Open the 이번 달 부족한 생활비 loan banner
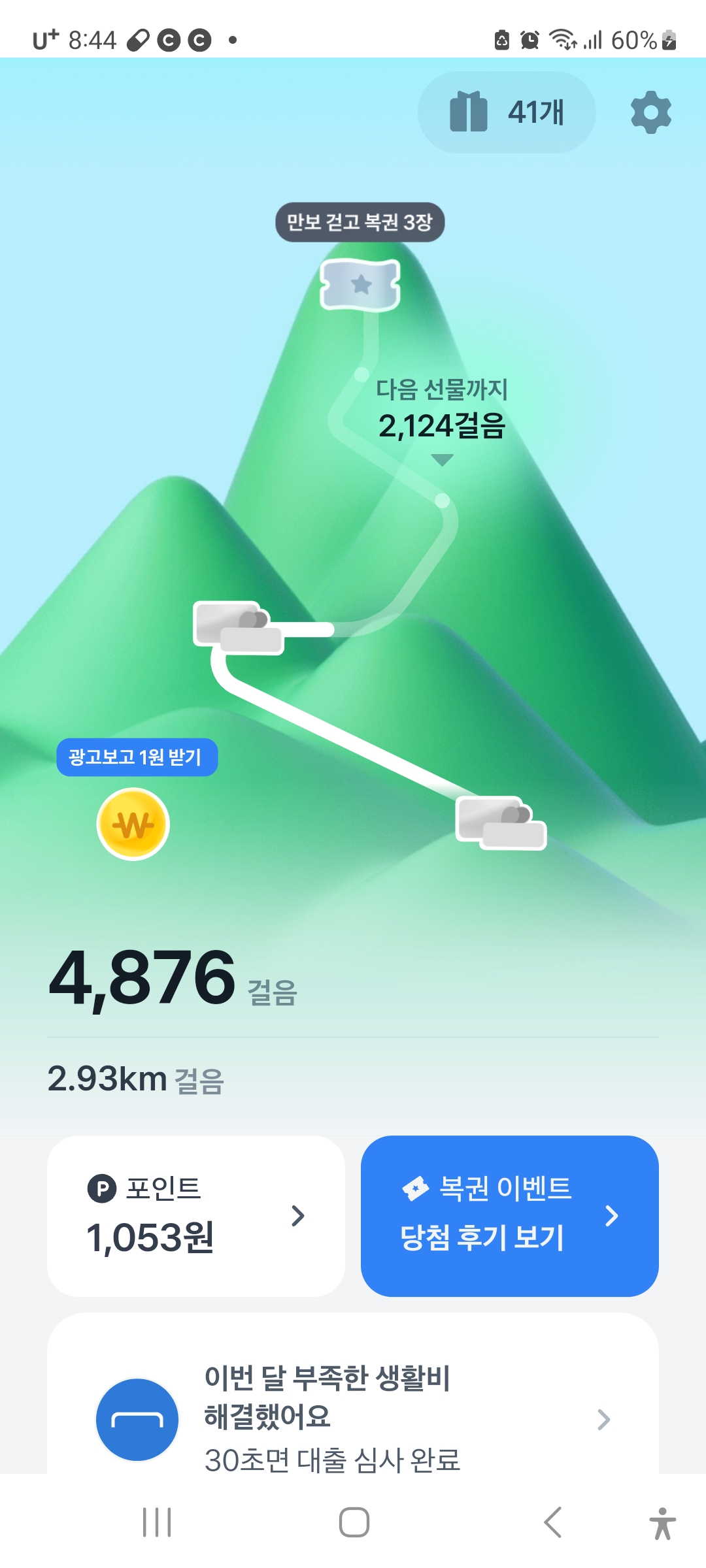Viewport: 706px width, 1568px height. [353, 1418]
